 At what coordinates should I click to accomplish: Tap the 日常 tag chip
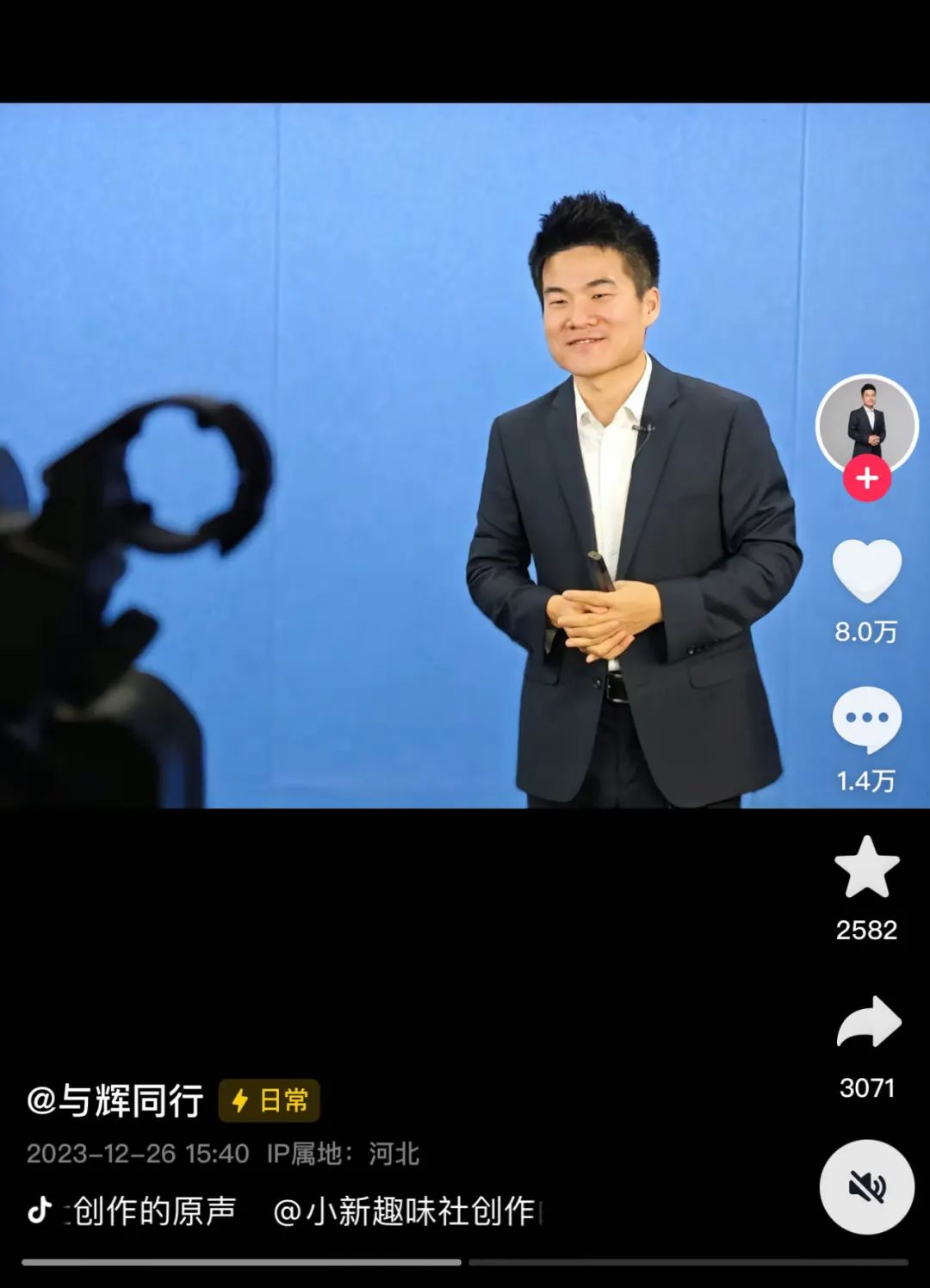[270, 1100]
